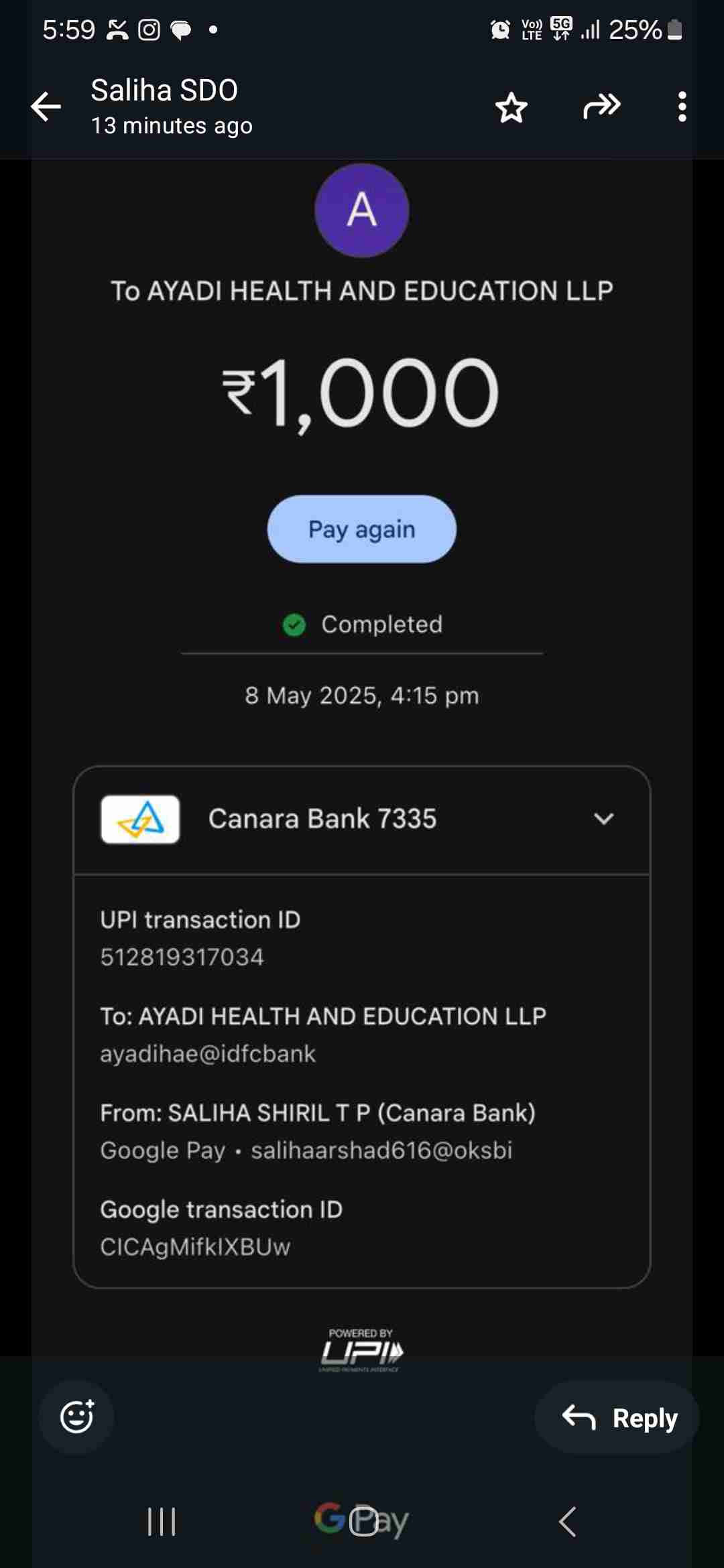This screenshot has width=724, height=1568.
Task: Open the three-dot overflow menu
Action: (x=682, y=107)
